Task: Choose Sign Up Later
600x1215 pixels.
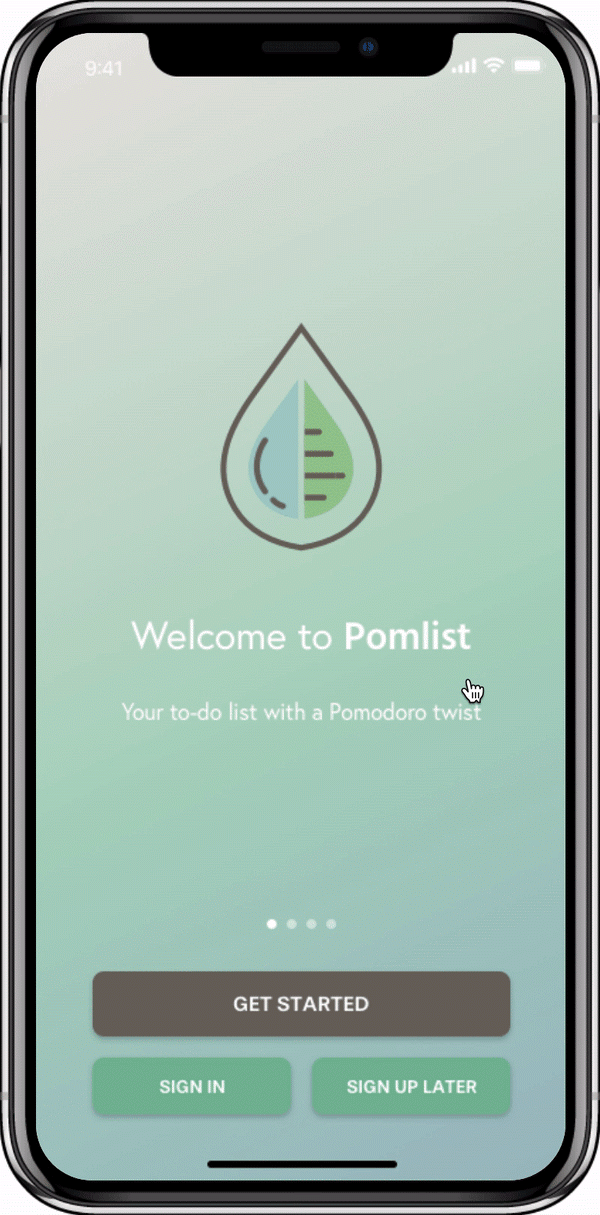Action: click(x=411, y=1086)
